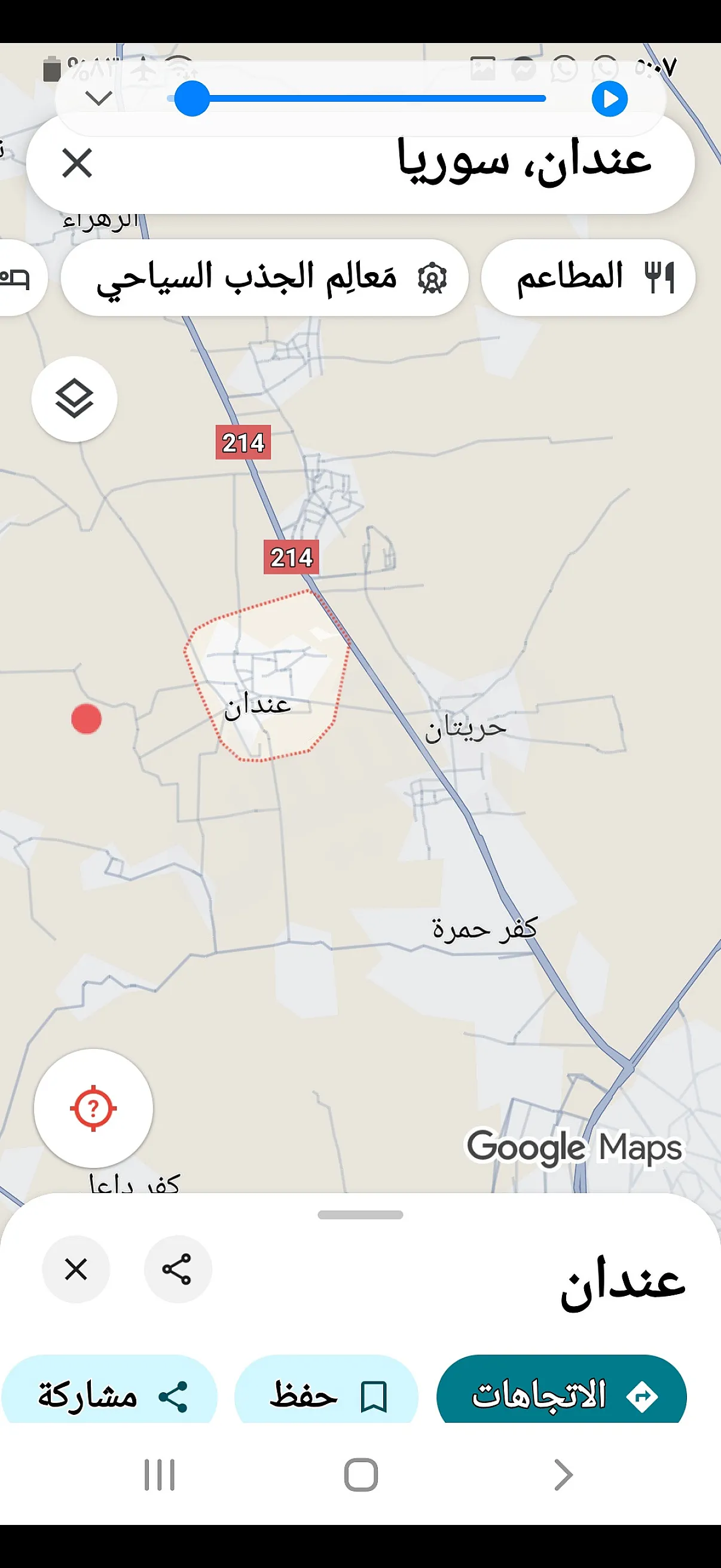The width and height of the screenshot is (721, 1568).
Task: Open the map layers button
Action: (74, 399)
